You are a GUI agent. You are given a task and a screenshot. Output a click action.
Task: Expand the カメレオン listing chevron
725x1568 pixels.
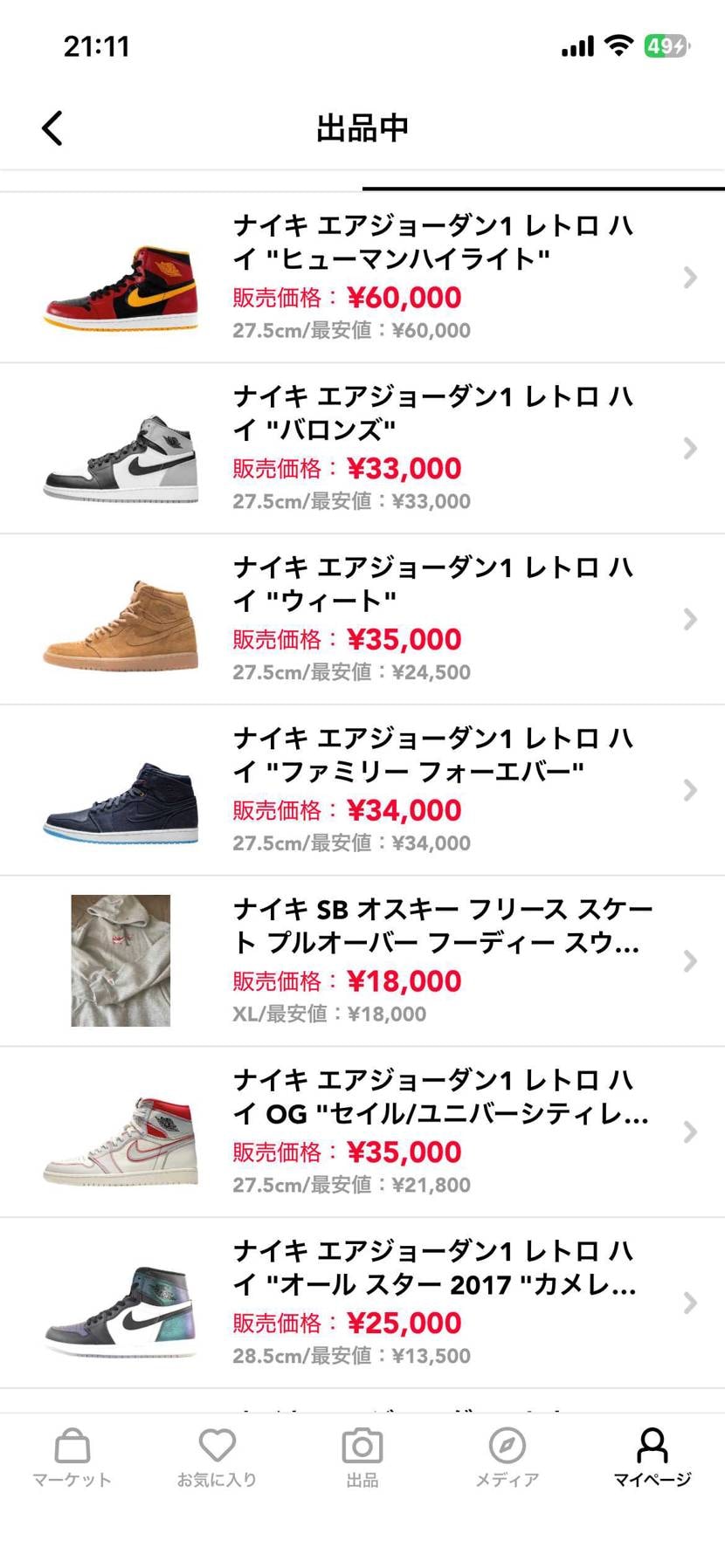click(x=689, y=1304)
